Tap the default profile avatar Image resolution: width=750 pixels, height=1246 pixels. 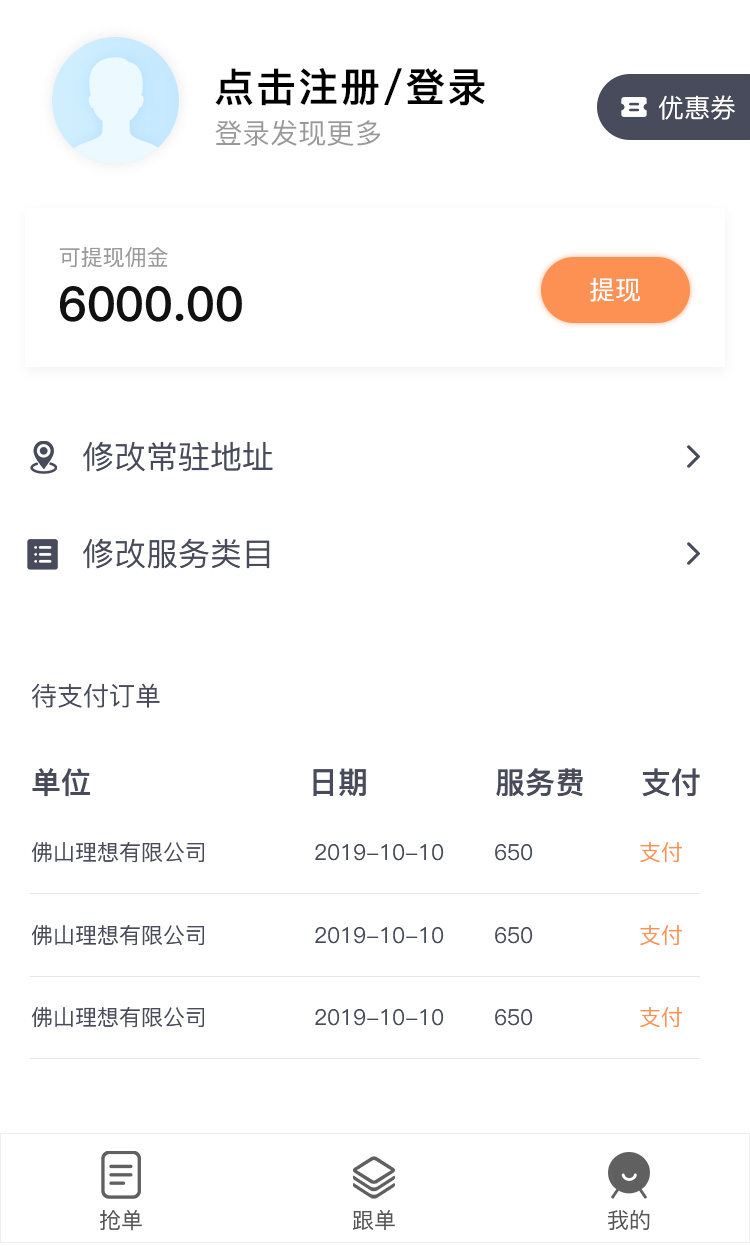pyautogui.click(x=115, y=101)
